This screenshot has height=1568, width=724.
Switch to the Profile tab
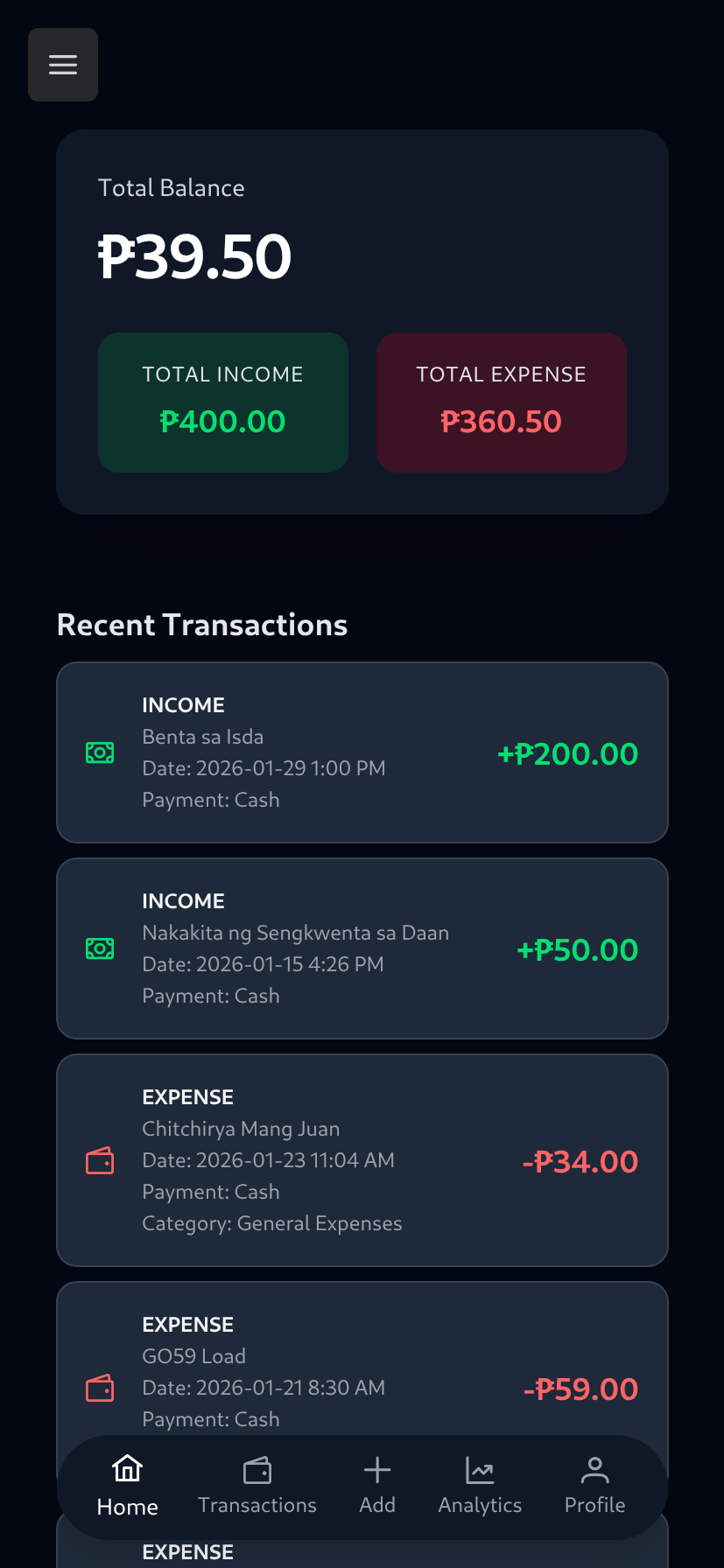594,1486
